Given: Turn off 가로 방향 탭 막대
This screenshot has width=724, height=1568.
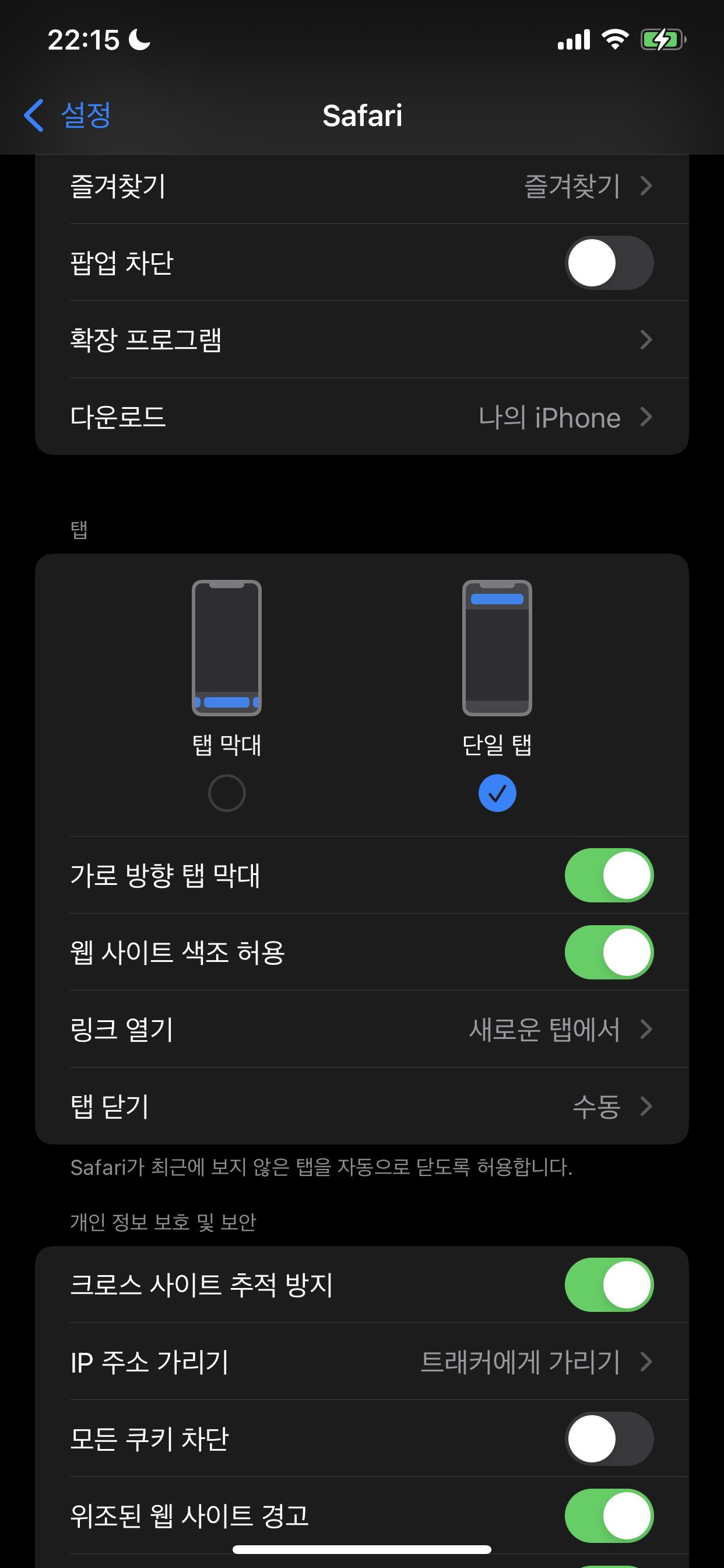Looking at the screenshot, I should [609, 876].
